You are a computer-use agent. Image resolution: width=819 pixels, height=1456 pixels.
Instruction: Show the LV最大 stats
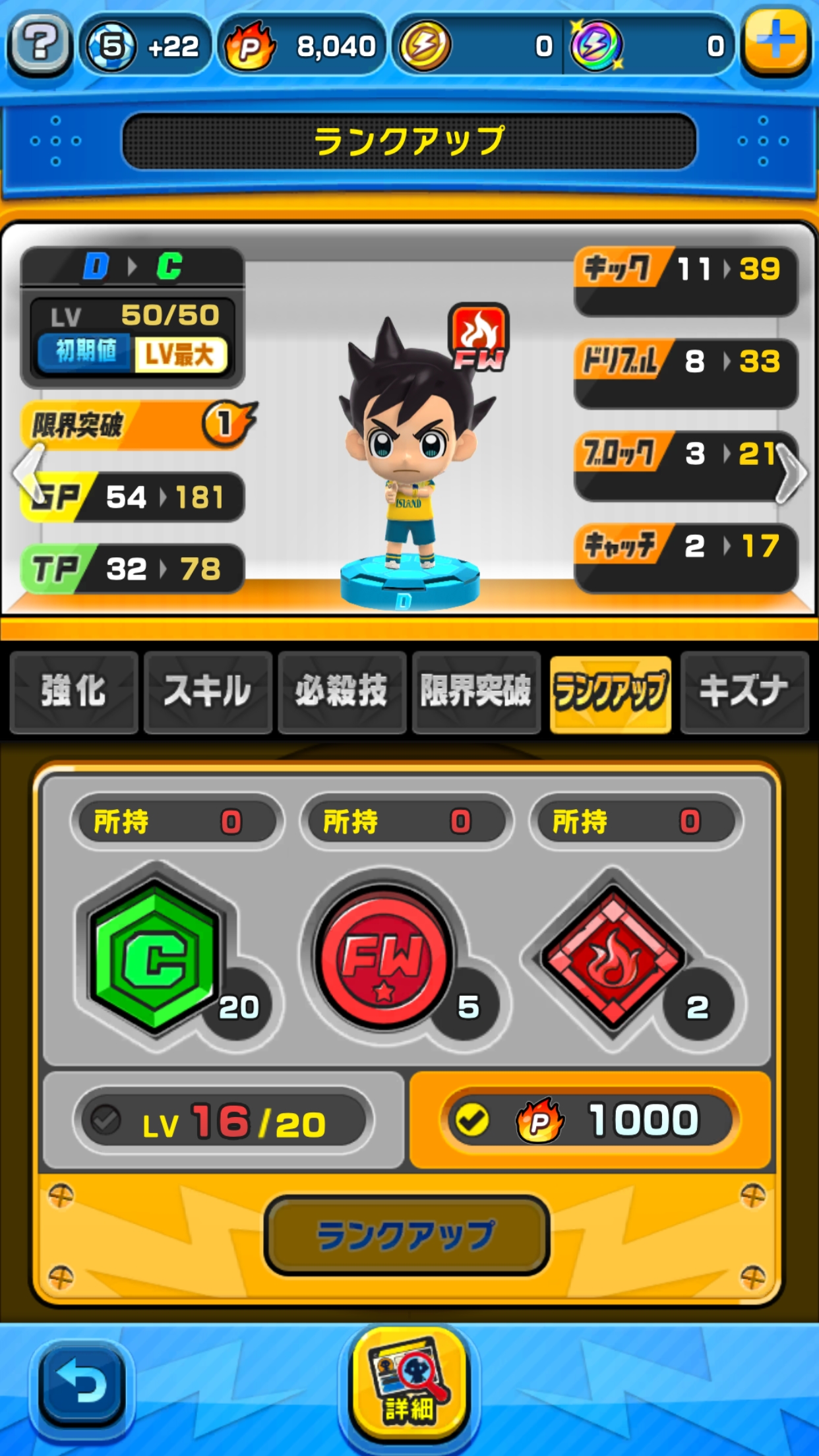(x=179, y=355)
